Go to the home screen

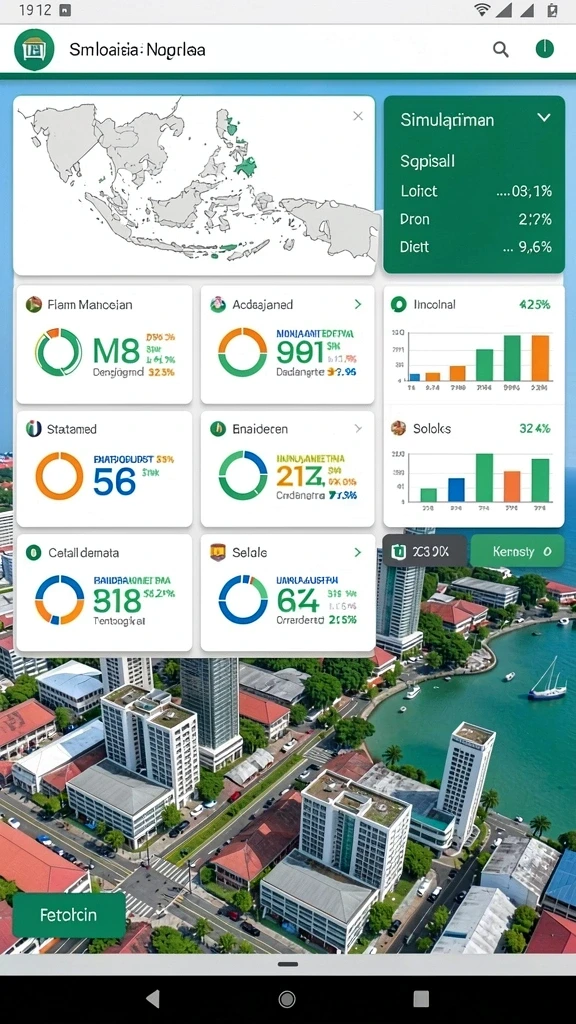tap(287, 999)
